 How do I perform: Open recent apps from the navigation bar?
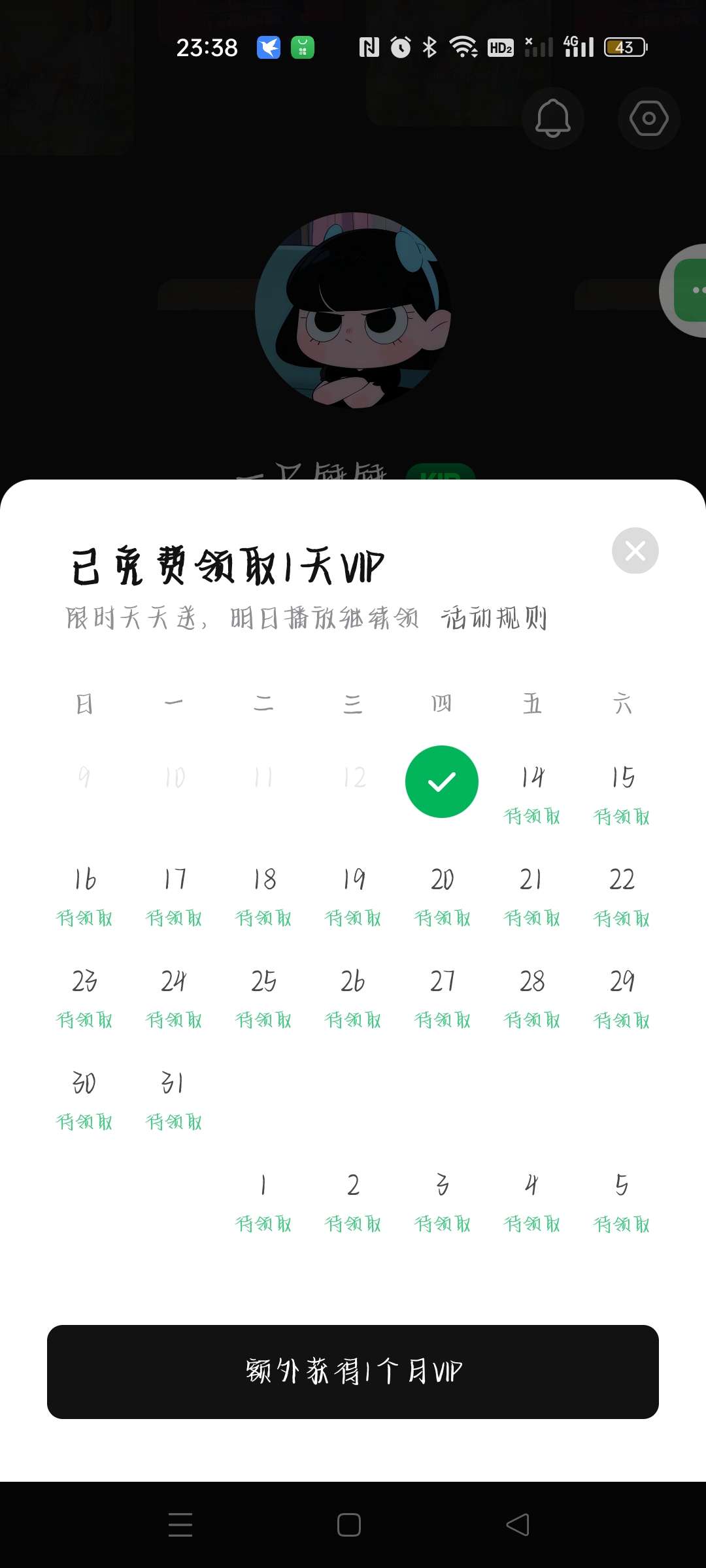click(x=180, y=1525)
